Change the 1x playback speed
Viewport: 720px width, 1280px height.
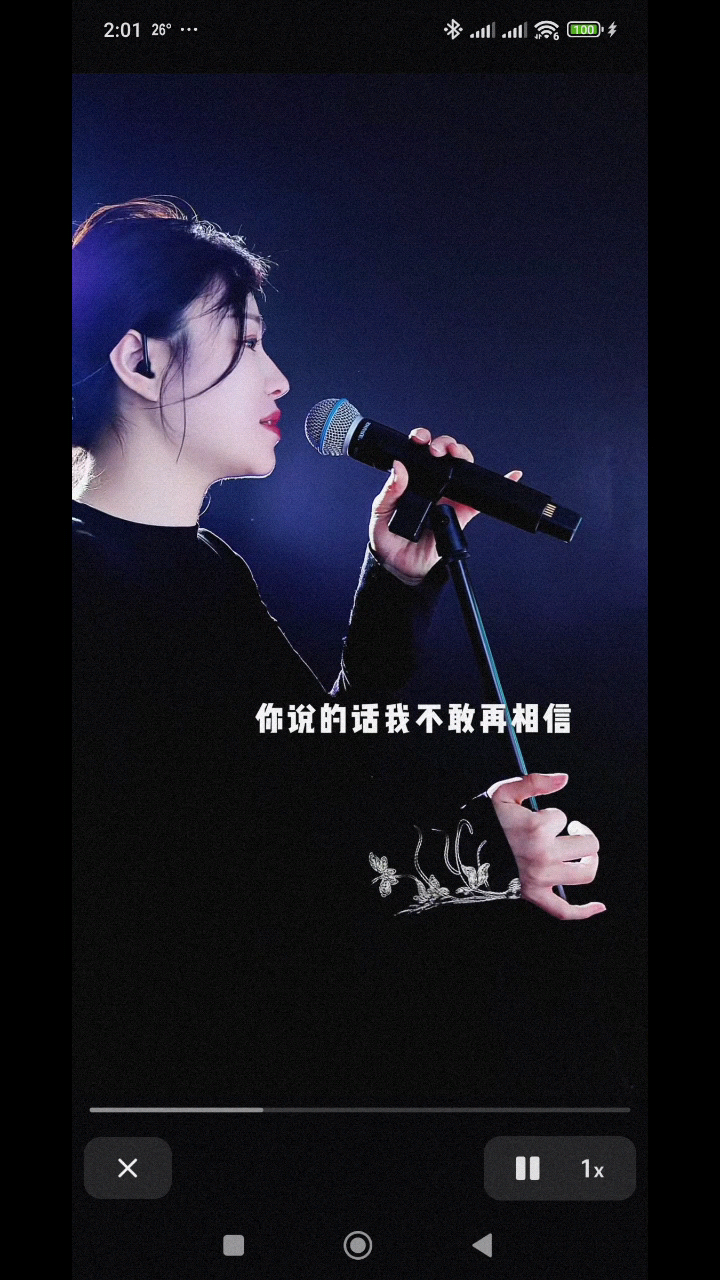(x=592, y=1169)
